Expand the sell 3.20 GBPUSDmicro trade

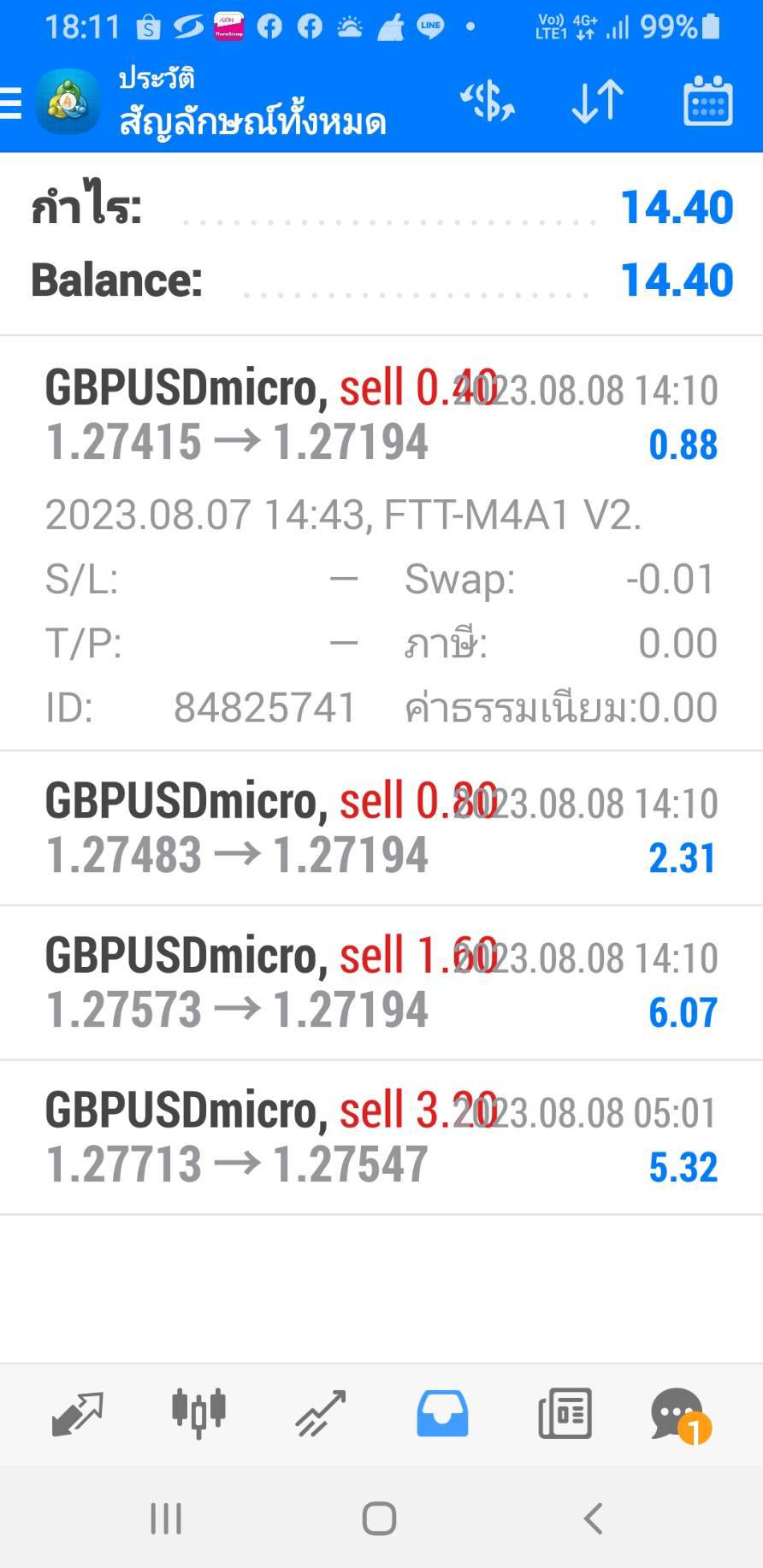click(381, 1138)
